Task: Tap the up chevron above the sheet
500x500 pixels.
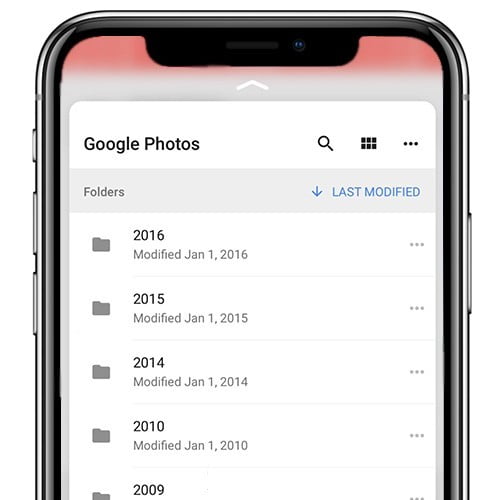Action: pyautogui.click(x=252, y=86)
